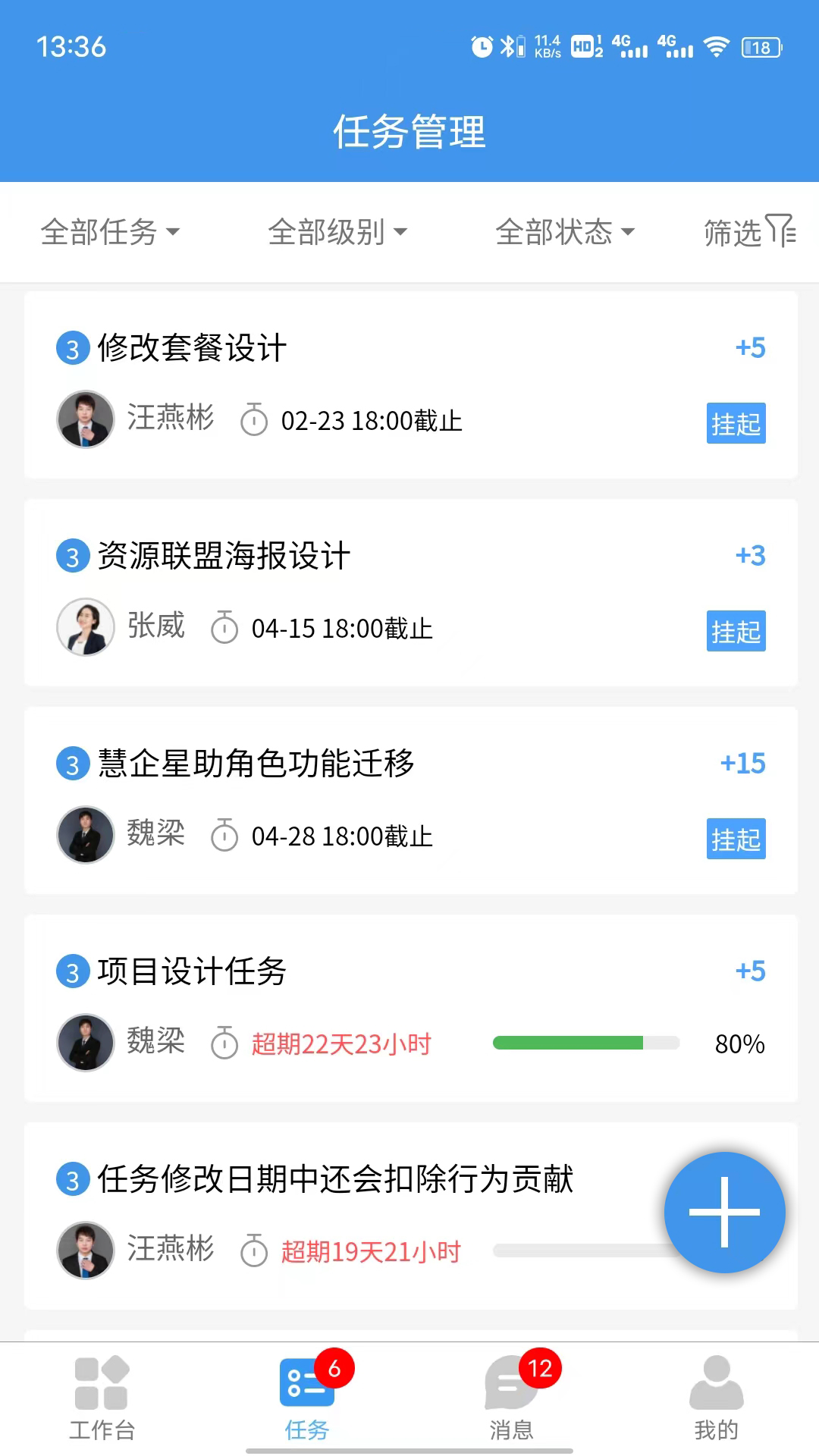Open the 全部状态 status dropdown

coord(565,233)
